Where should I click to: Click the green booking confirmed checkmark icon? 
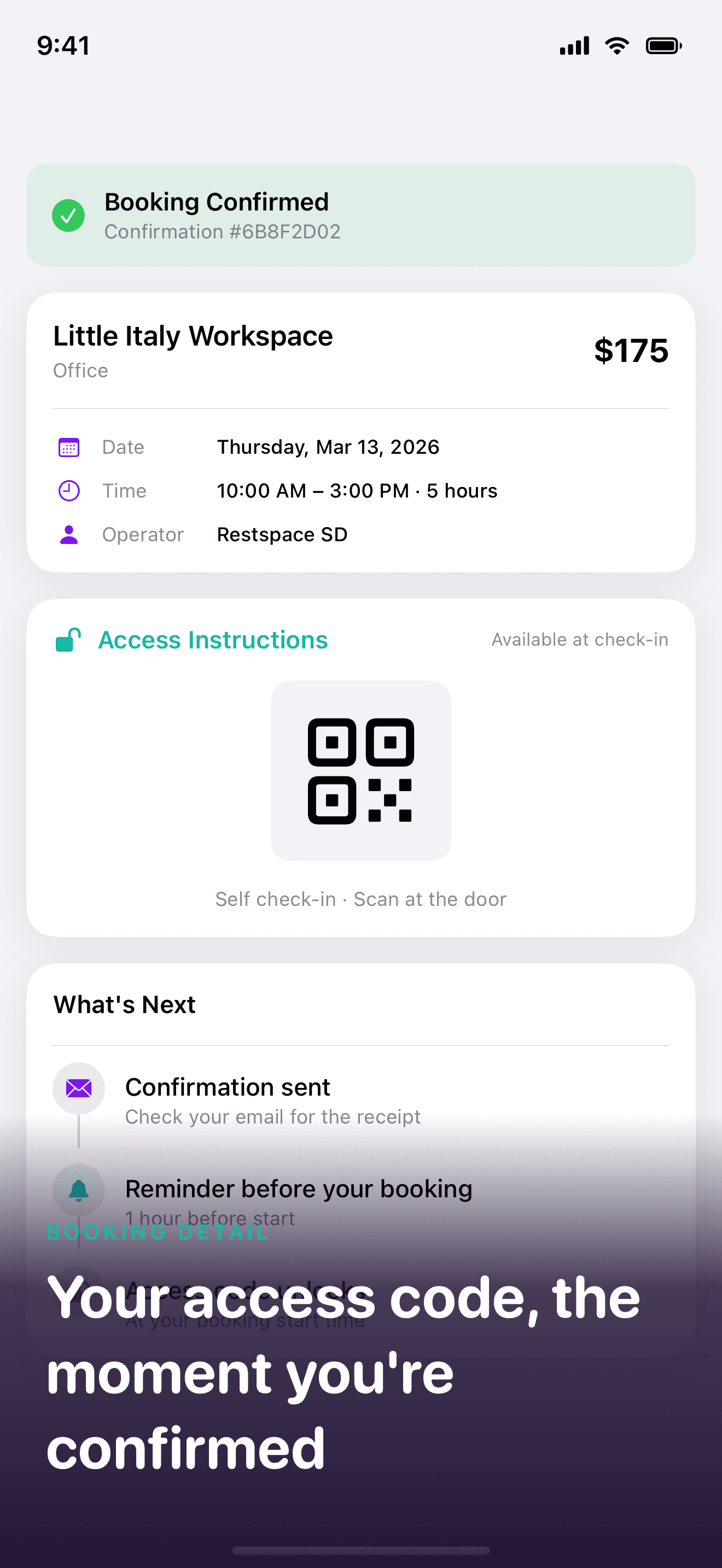pyautogui.click(x=68, y=215)
